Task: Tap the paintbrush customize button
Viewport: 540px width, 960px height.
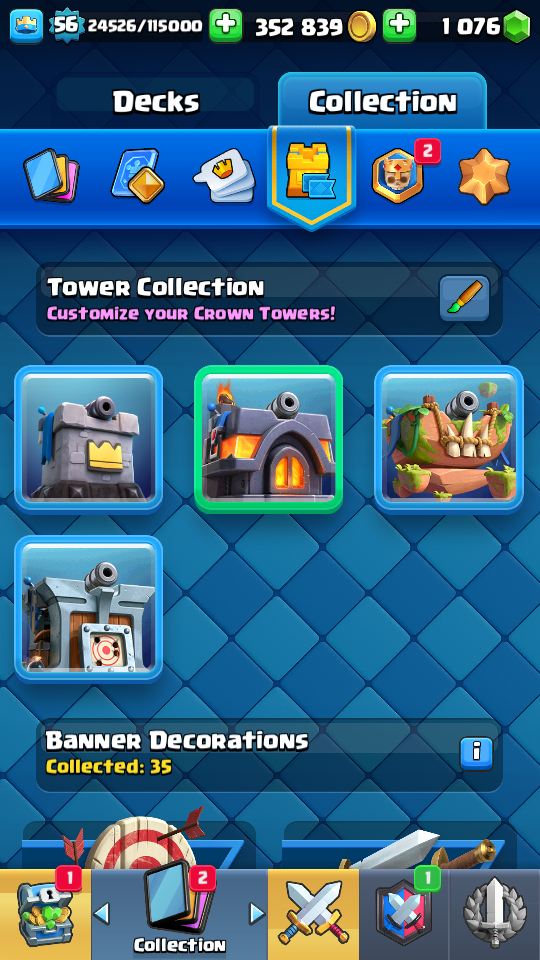Action: 465,298
